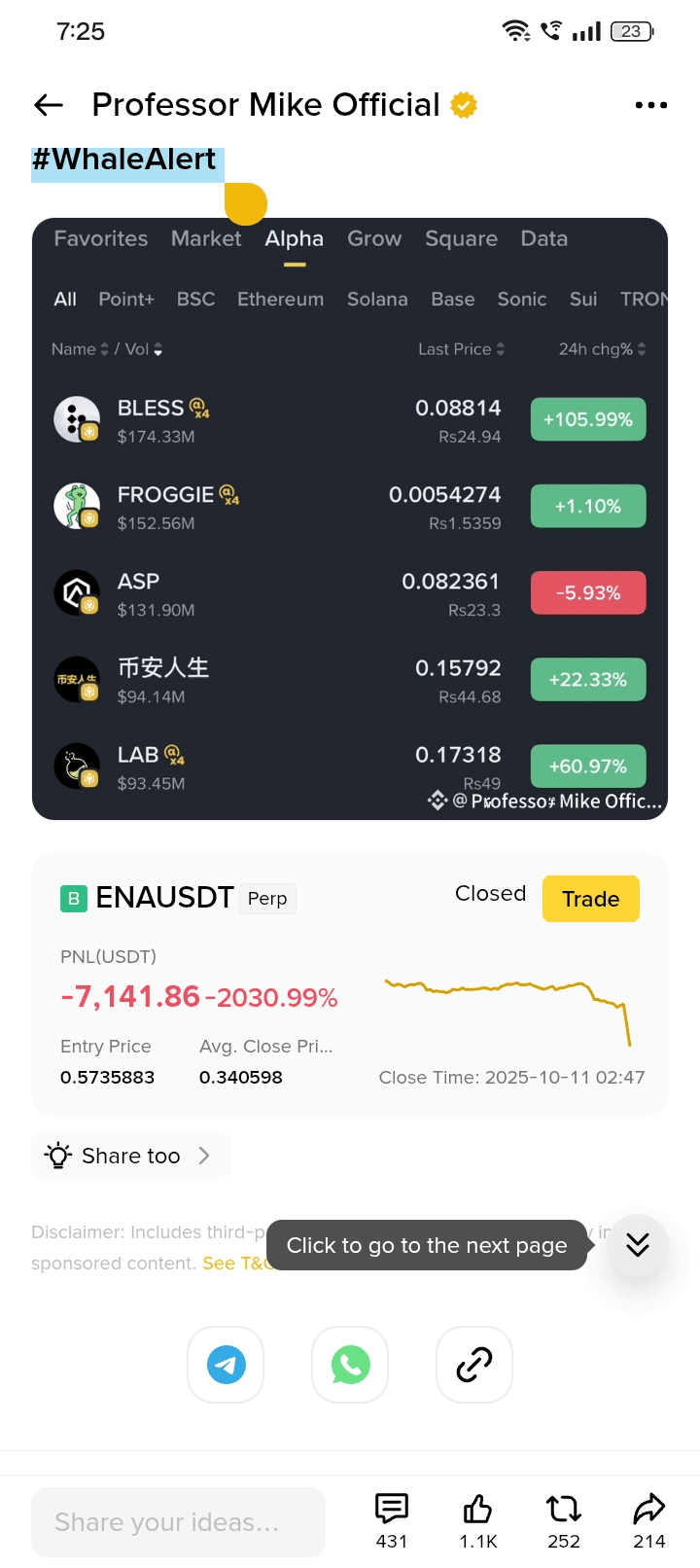Jump to next page with double-chevron button
The image size is (700, 1568).
coord(638,1245)
